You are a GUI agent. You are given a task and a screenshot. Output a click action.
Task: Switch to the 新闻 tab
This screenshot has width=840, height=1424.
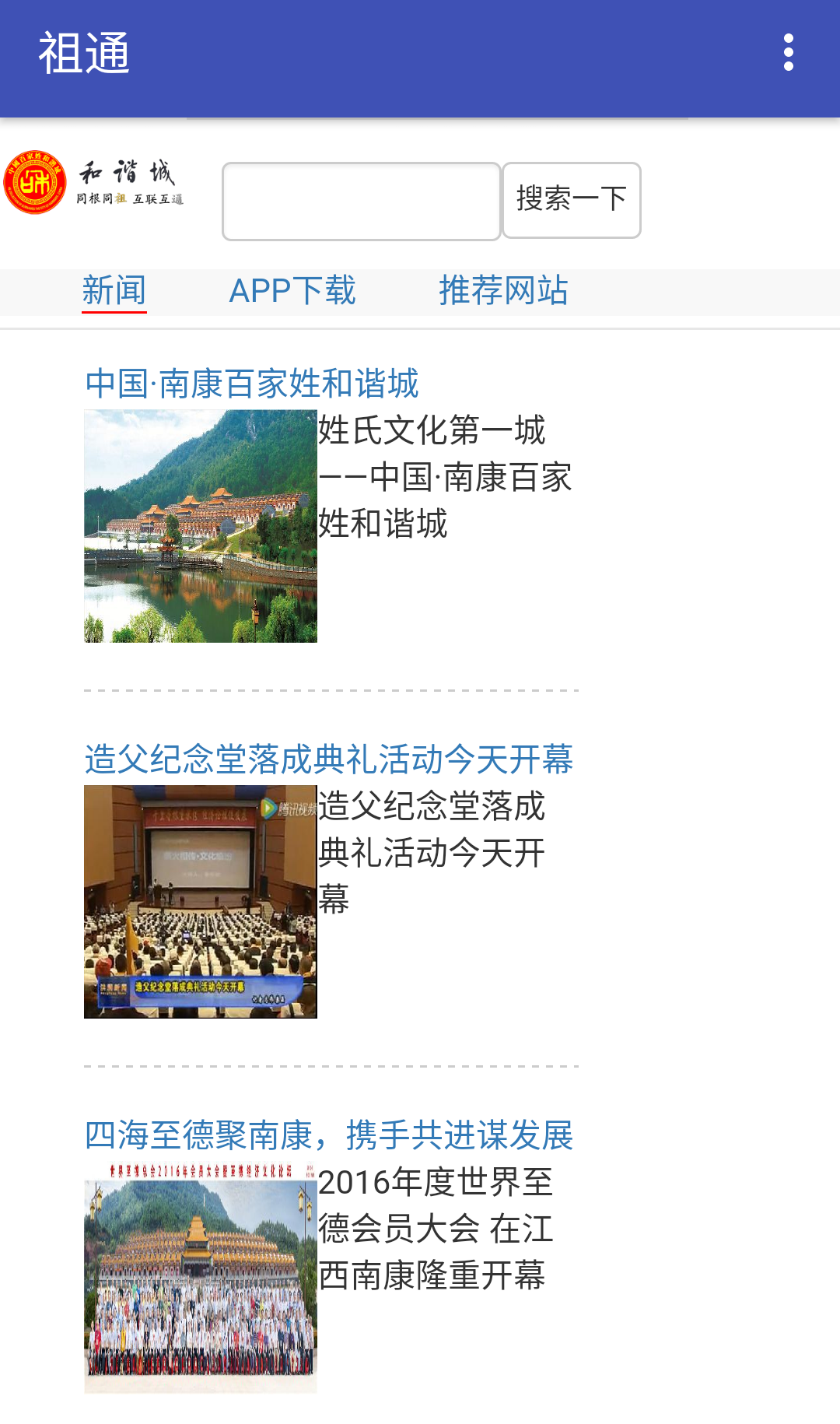pyautogui.click(x=114, y=291)
